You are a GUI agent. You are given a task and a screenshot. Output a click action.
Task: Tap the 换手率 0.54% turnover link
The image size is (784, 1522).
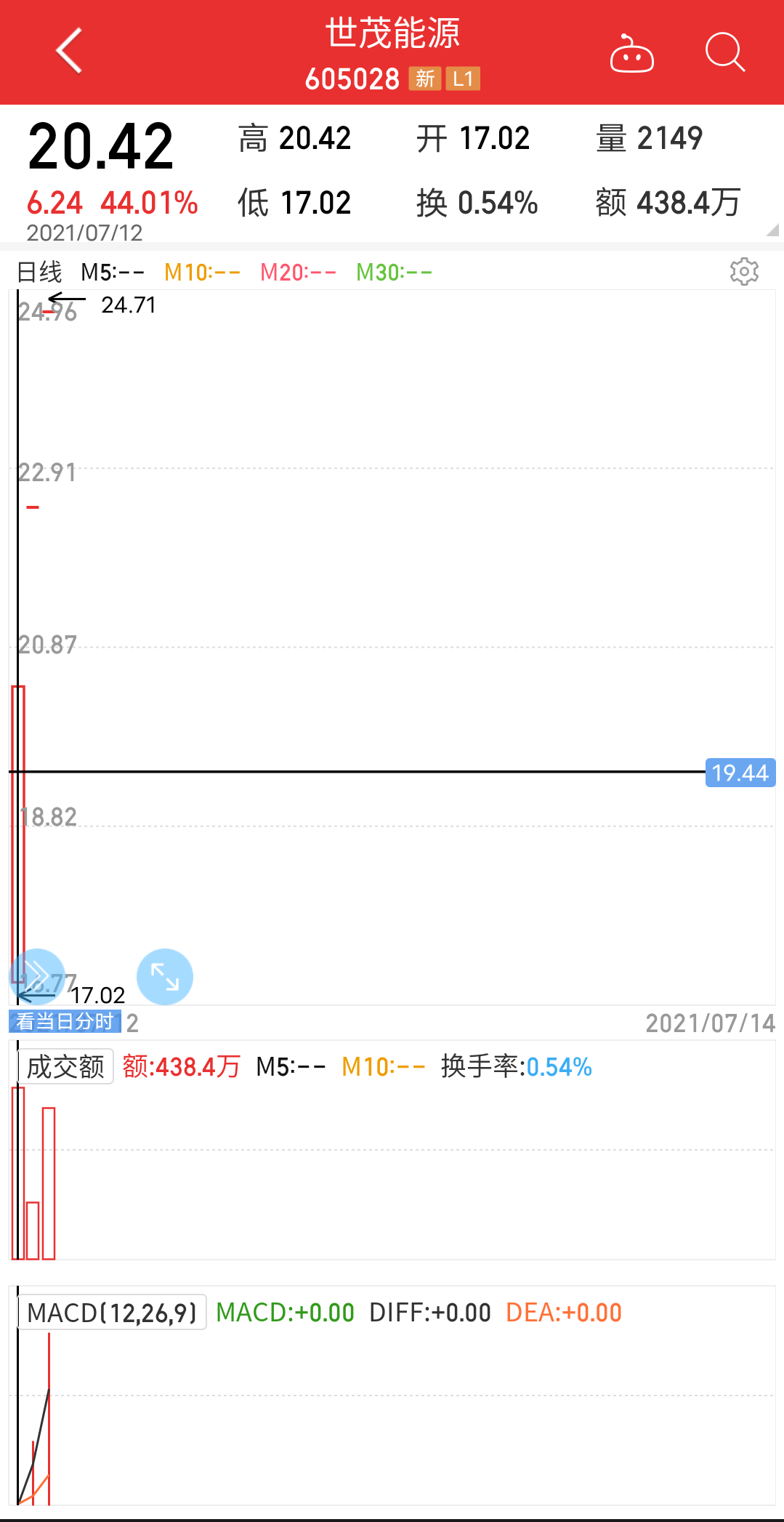(x=517, y=1066)
